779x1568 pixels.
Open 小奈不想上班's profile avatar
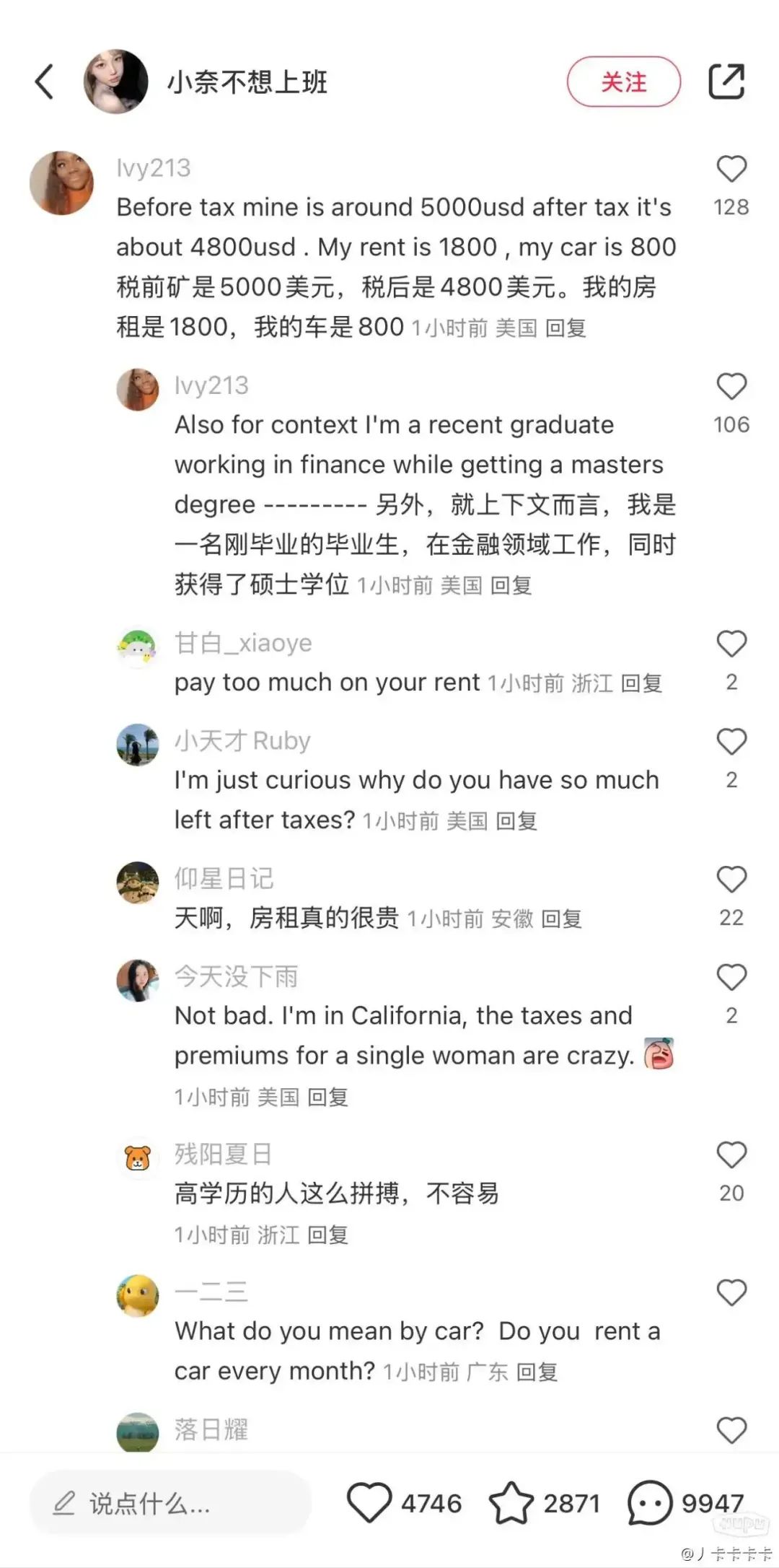[115, 82]
